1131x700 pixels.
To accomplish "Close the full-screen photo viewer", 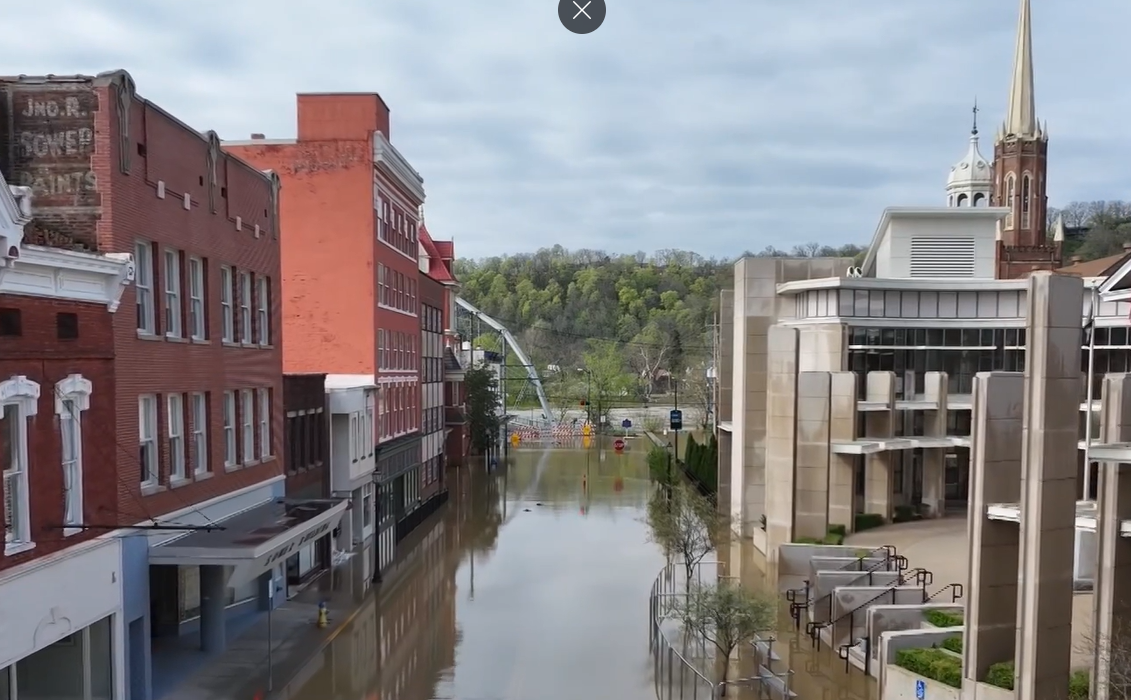I will 582,12.
